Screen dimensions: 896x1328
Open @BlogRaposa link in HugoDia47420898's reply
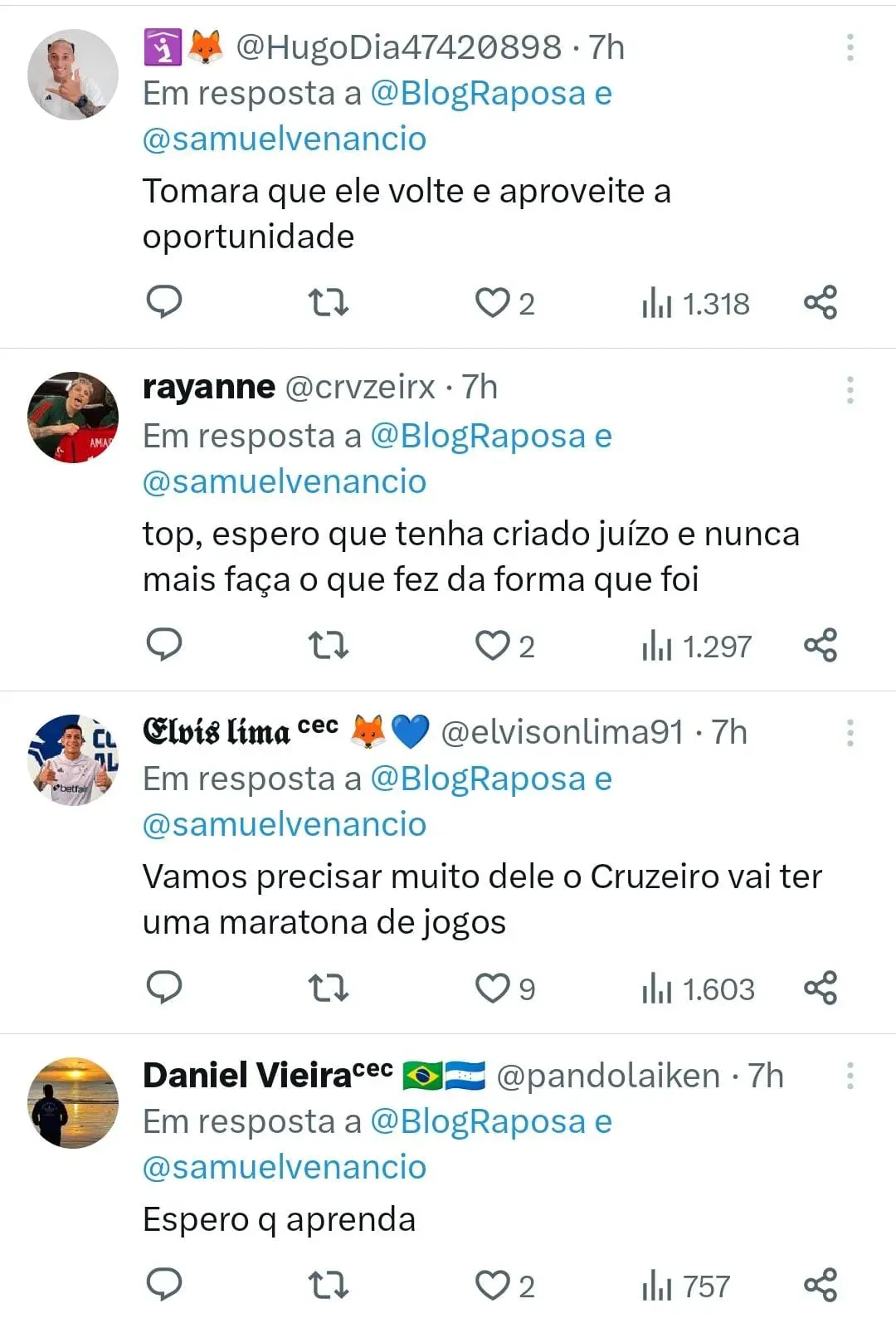(478, 93)
